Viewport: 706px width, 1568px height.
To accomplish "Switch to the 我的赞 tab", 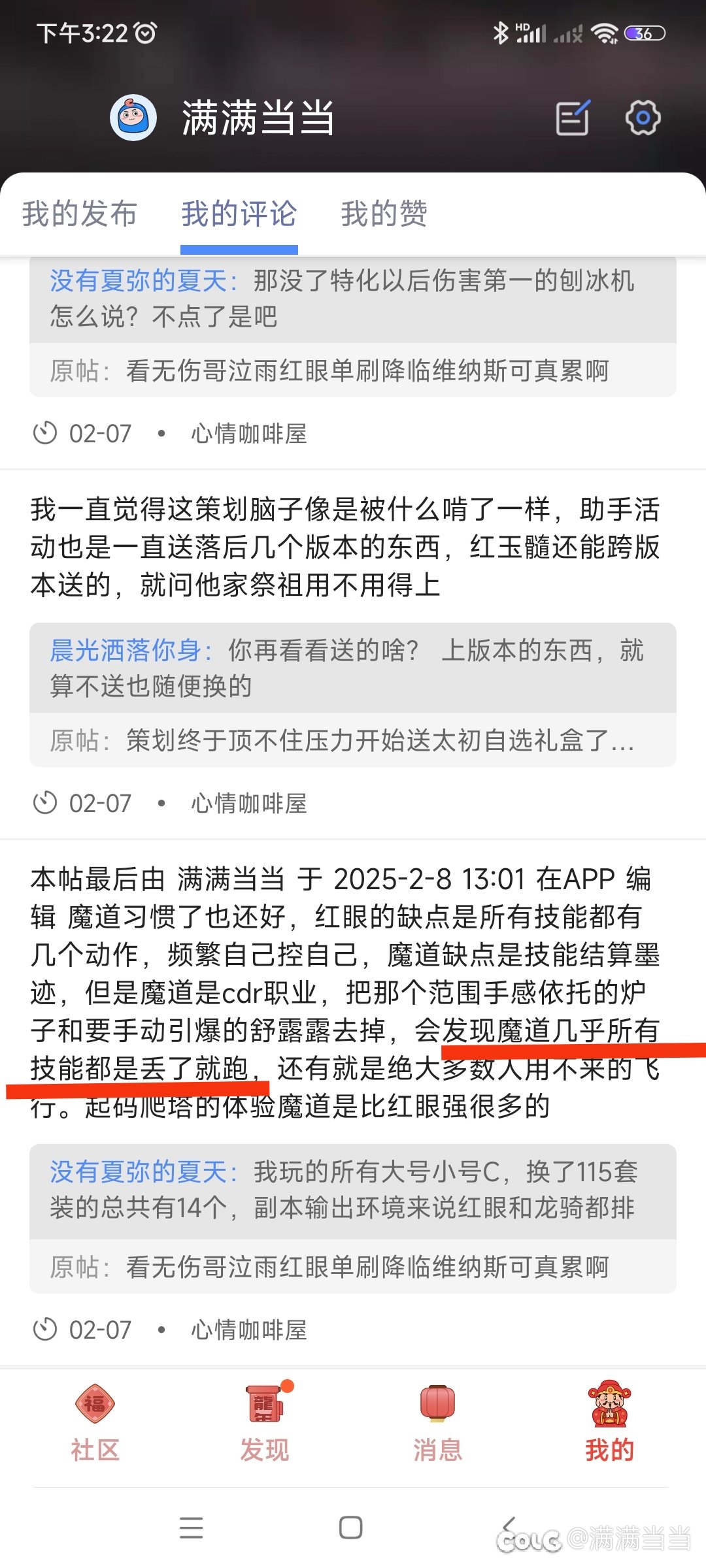I will coord(384,214).
